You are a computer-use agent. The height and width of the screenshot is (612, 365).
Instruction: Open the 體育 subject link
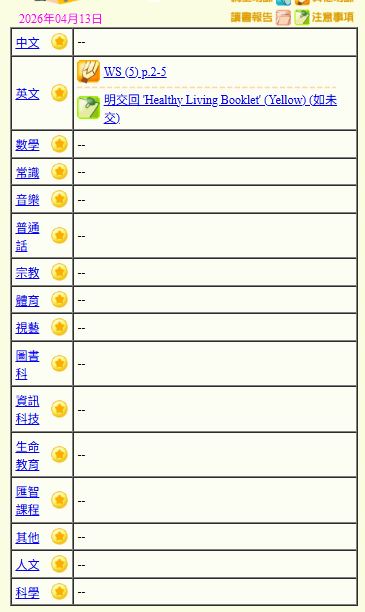(x=27, y=300)
